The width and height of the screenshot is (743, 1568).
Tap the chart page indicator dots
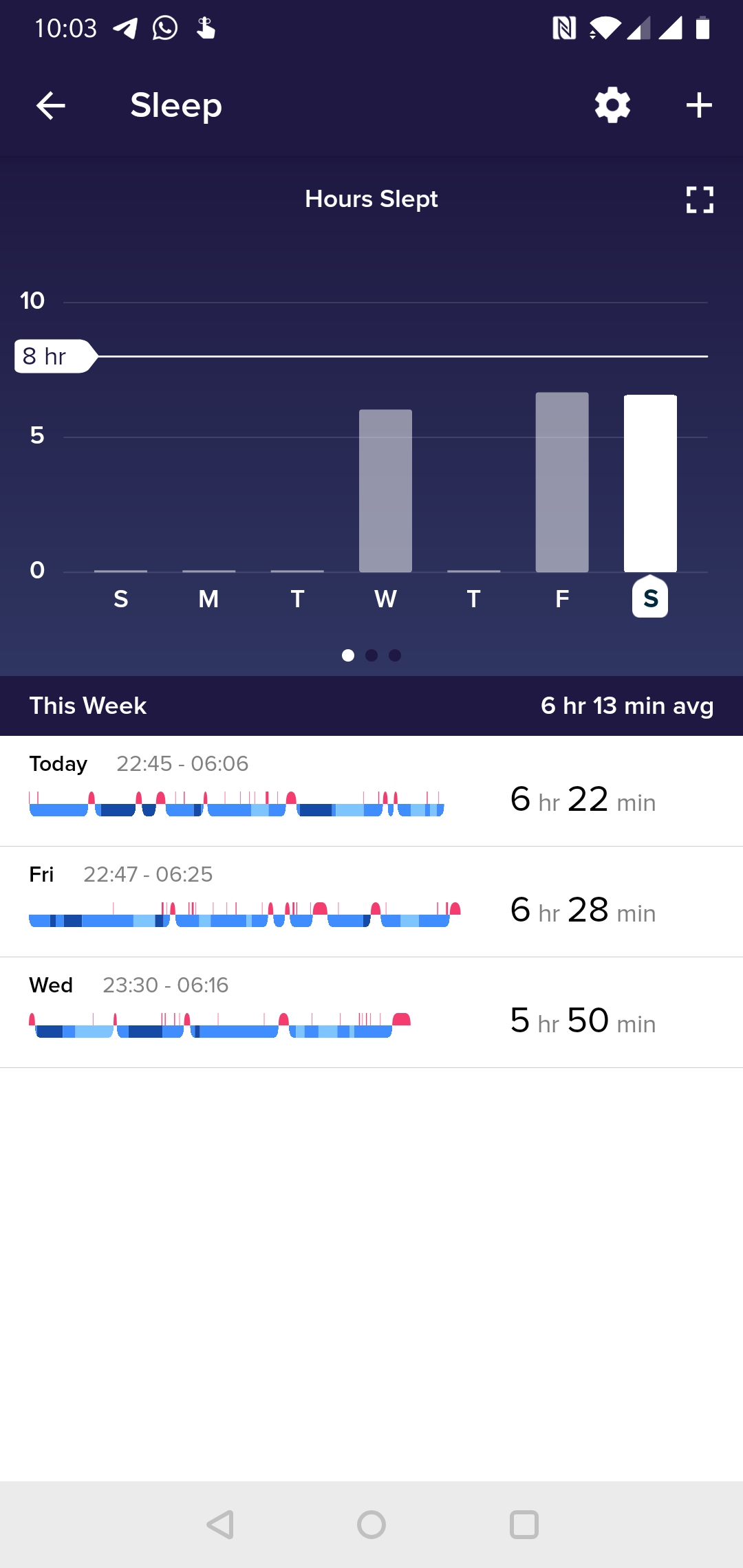[x=371, y=655]
